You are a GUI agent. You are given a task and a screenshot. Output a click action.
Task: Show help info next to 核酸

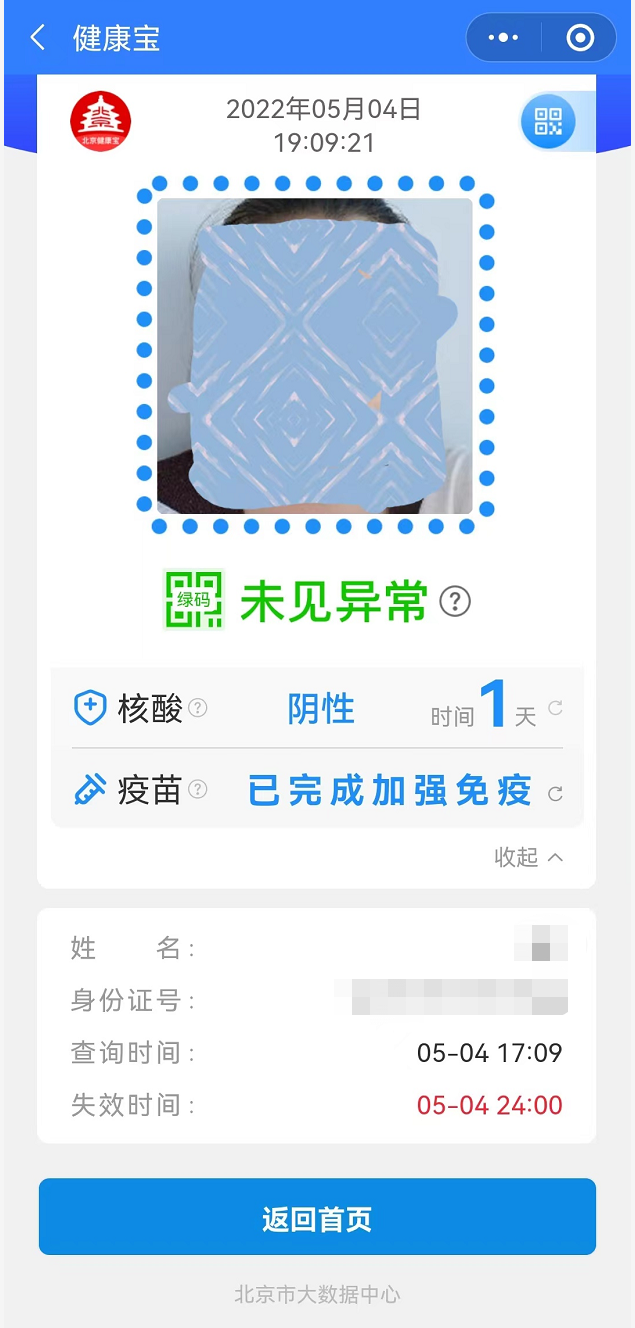tap(198, 708)
